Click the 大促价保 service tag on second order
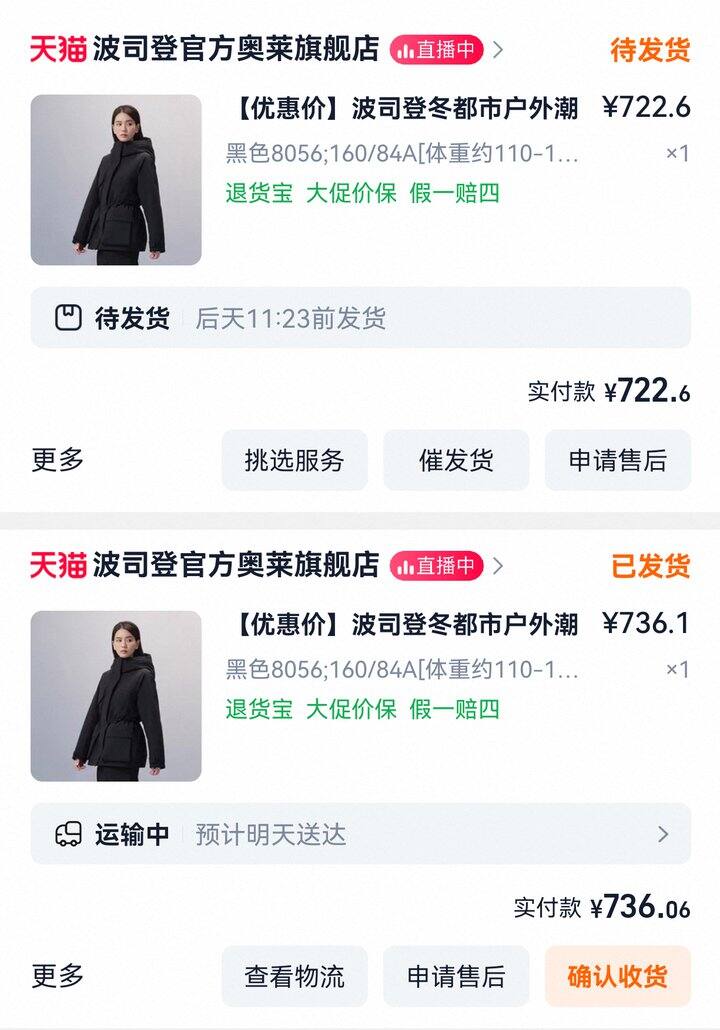The height and width of the screenshot is (1030, 720). pos(346,713)
